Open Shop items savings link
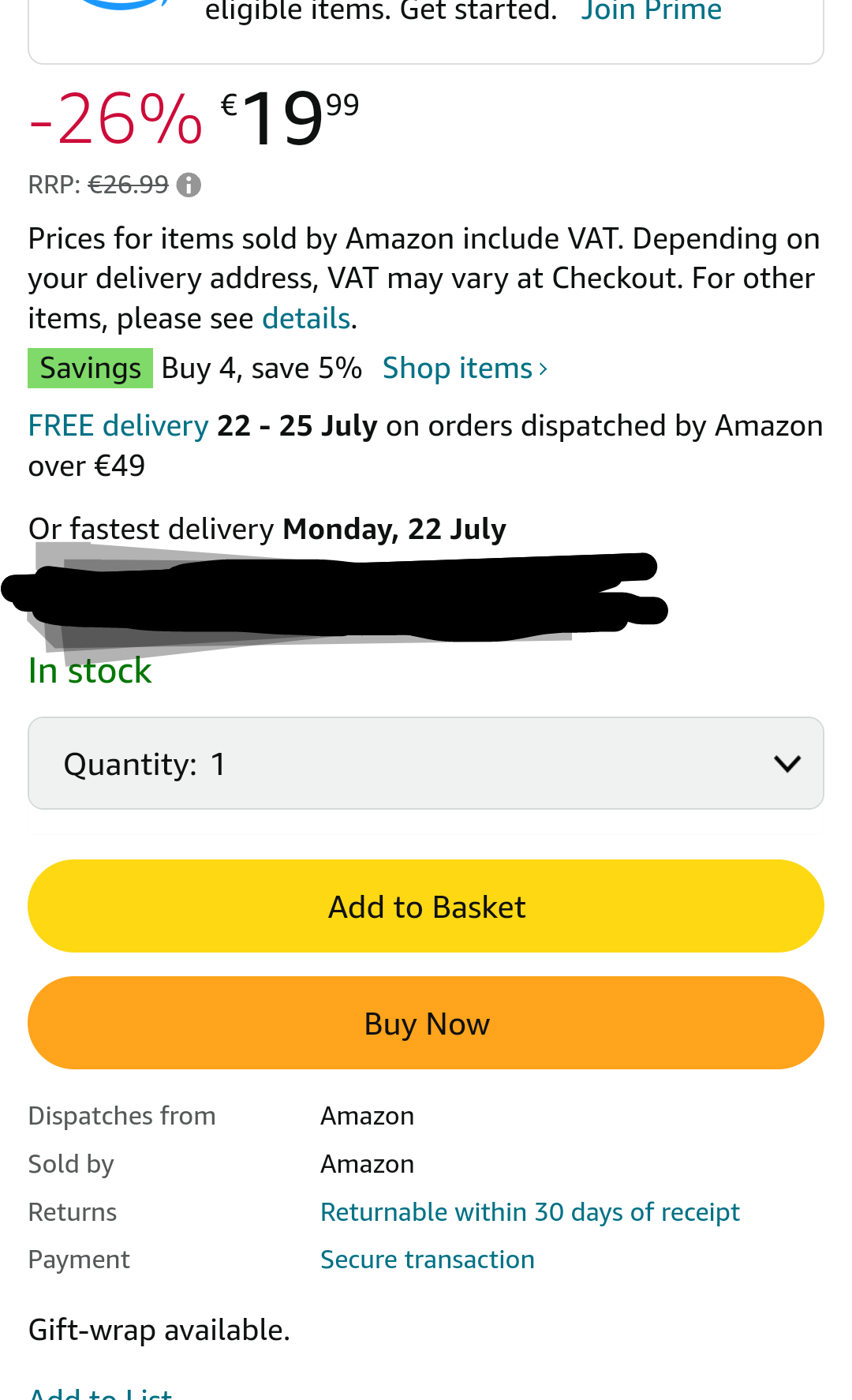The height and width of the screenshot is (1400, 852). click(465, 369)
